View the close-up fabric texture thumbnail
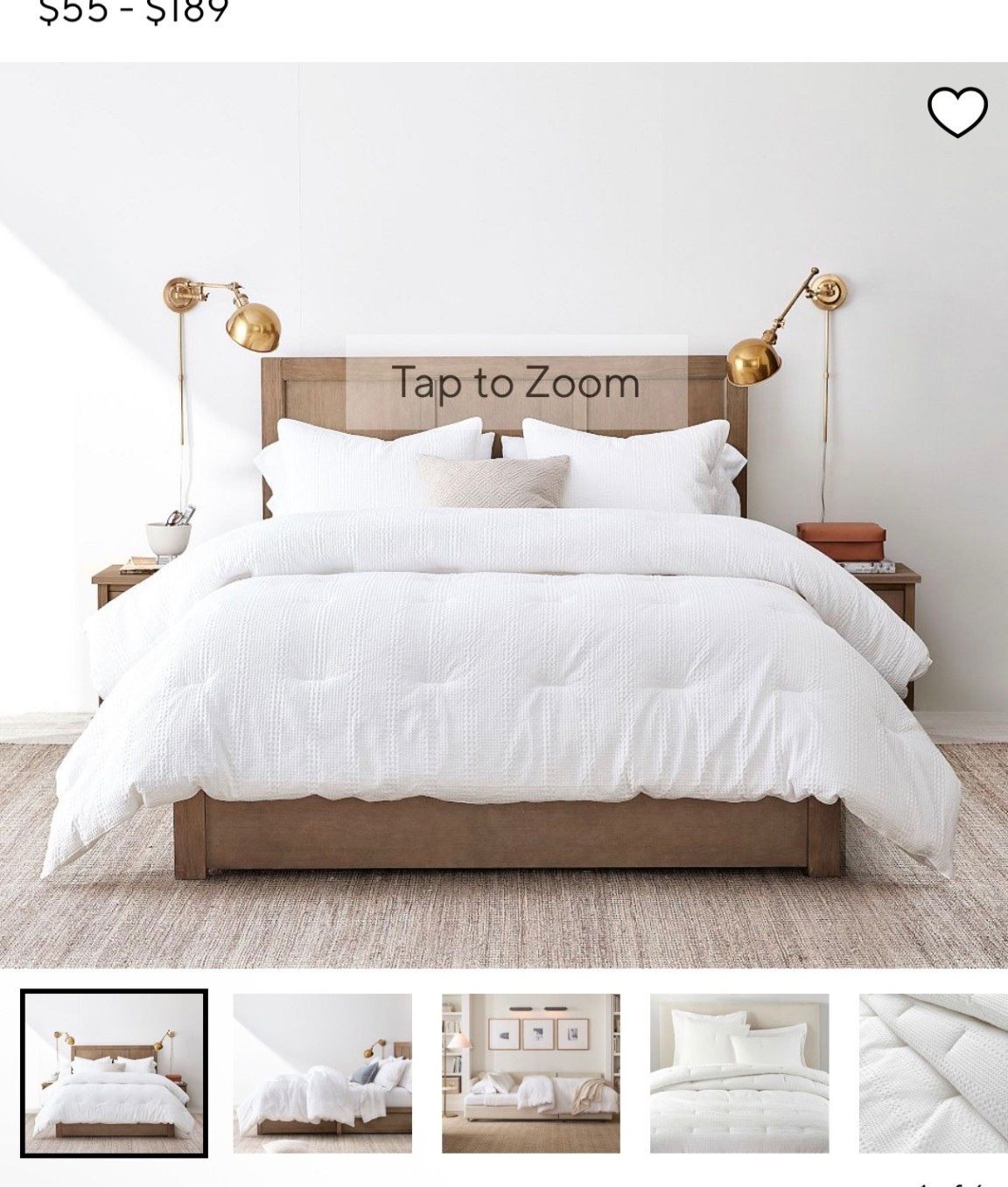1008x1187 pixels. (x=933, y=1073)
